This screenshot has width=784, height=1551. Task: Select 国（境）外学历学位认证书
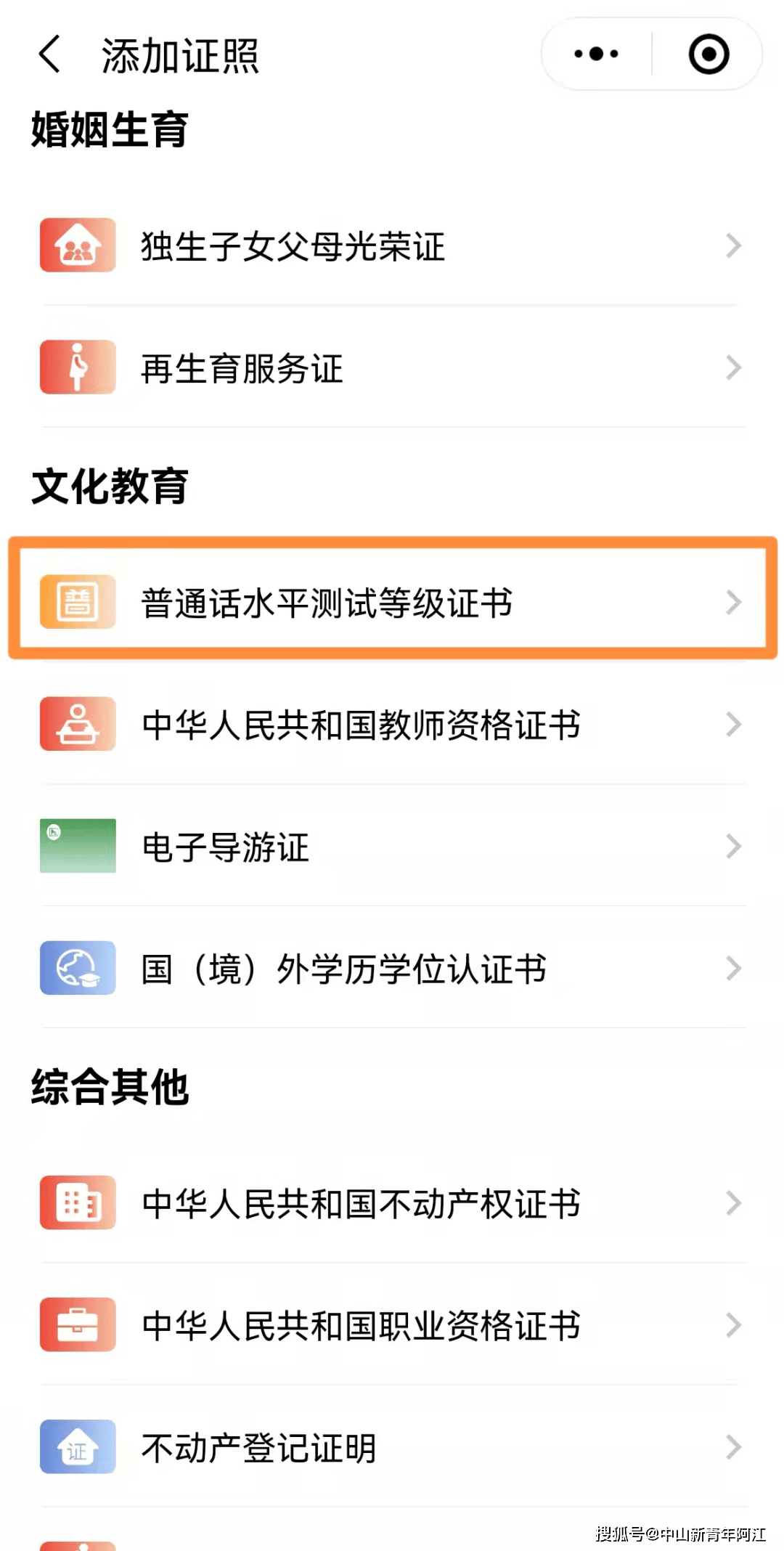[392, 968]
